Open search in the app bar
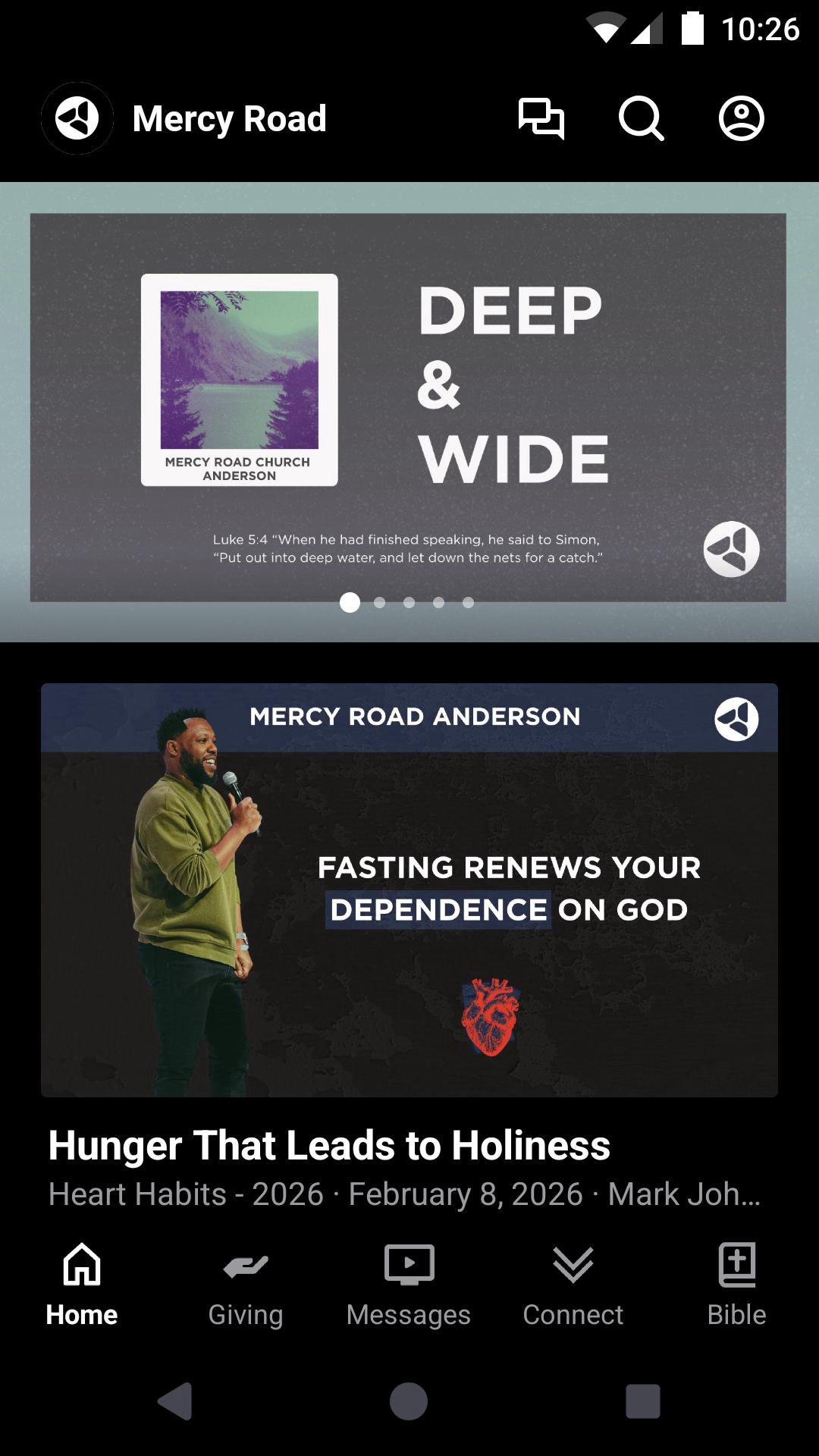This screenshot has height=1456, width=819. point(641,119)
